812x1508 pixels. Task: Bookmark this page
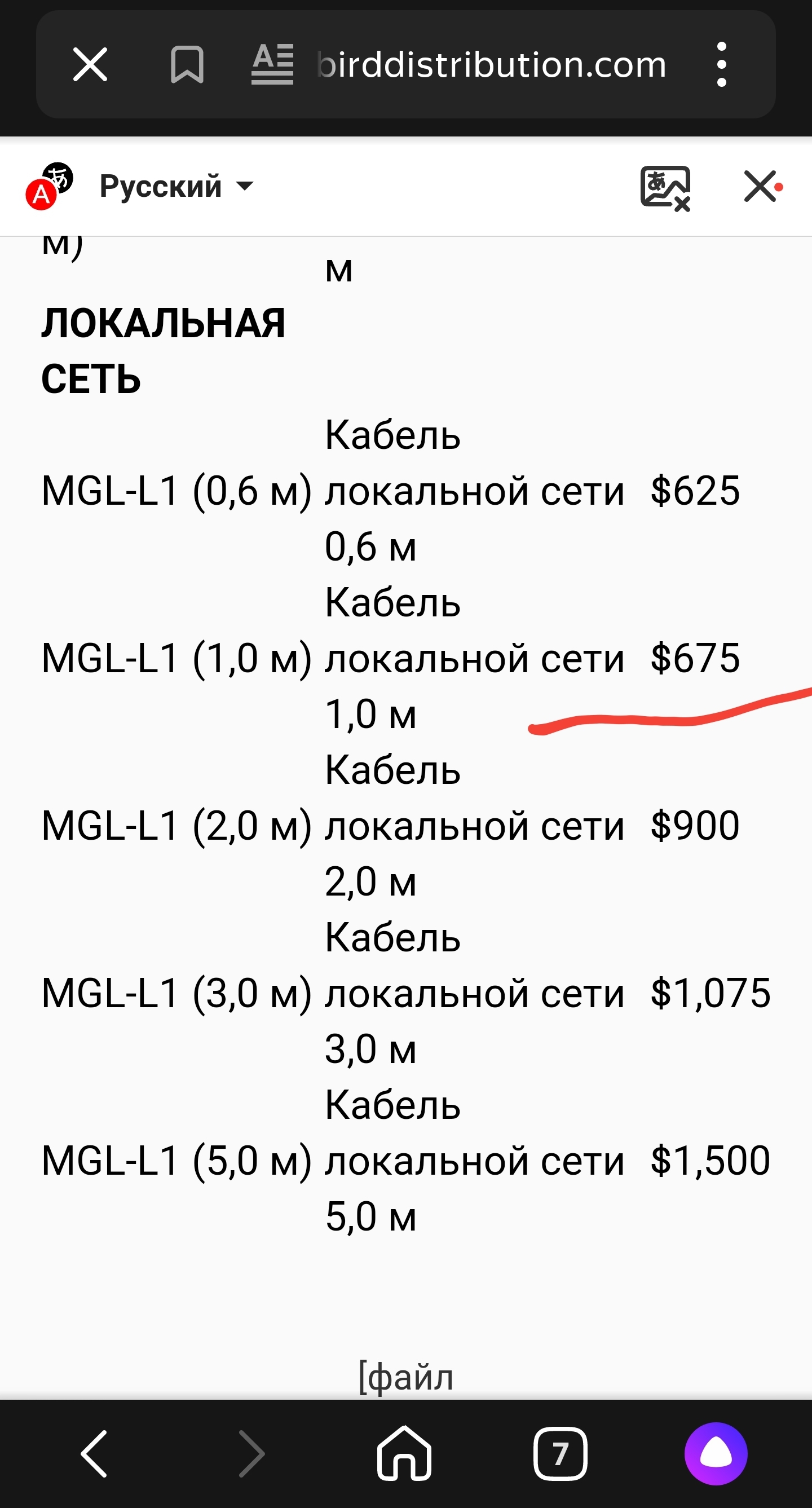tap(187, 64)
